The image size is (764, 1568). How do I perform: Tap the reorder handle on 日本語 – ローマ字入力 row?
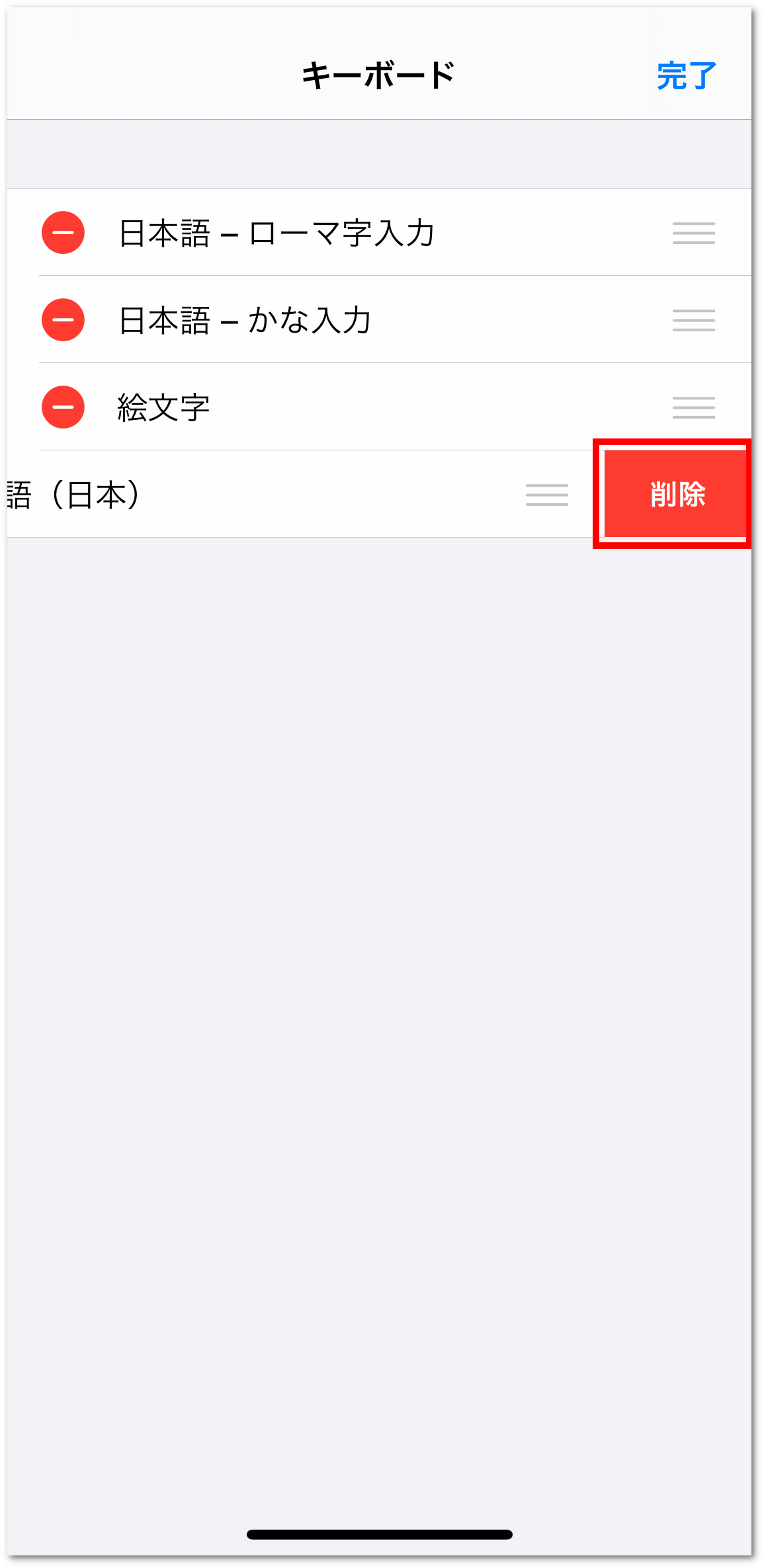point(694,233)
